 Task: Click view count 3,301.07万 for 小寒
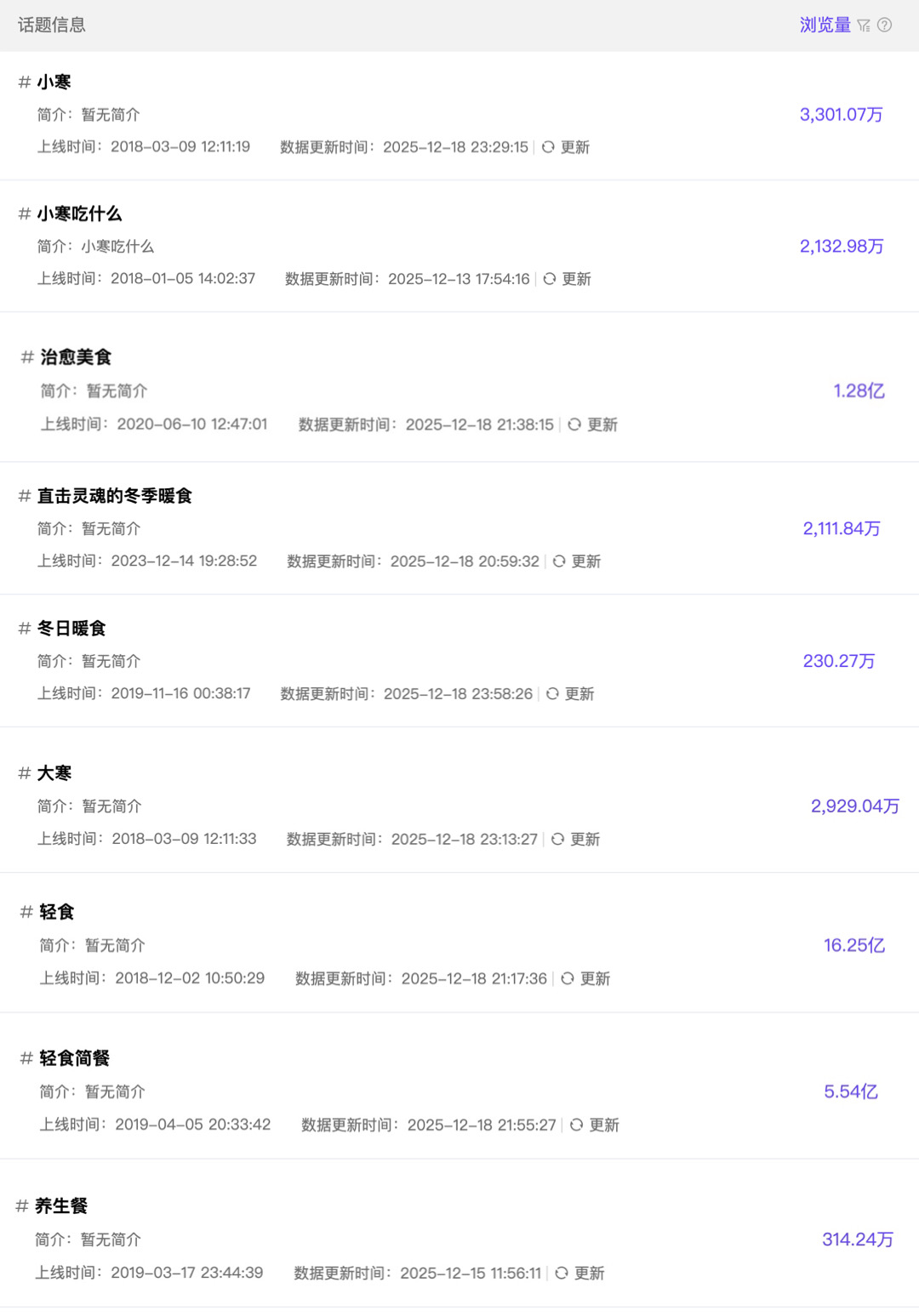842,114
